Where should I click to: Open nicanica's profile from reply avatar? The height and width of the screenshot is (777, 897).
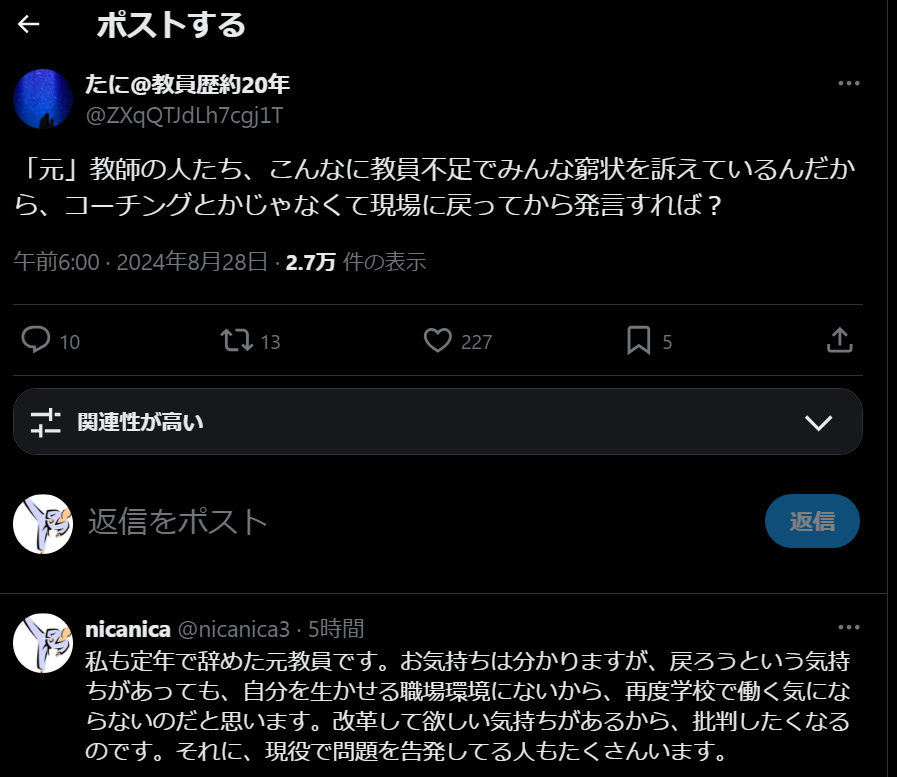[43, 642]
